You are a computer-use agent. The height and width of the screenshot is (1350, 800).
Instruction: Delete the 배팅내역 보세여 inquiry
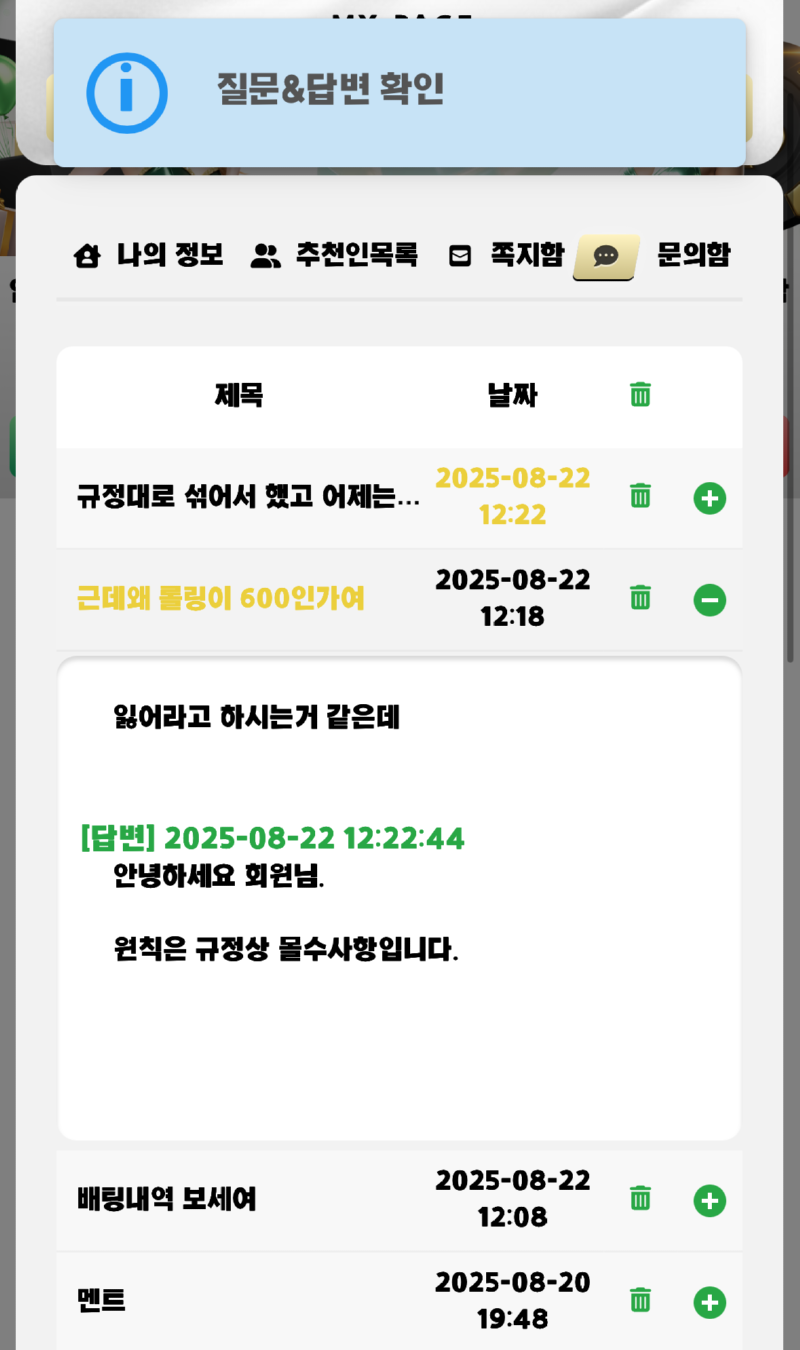pos(640,1198)
